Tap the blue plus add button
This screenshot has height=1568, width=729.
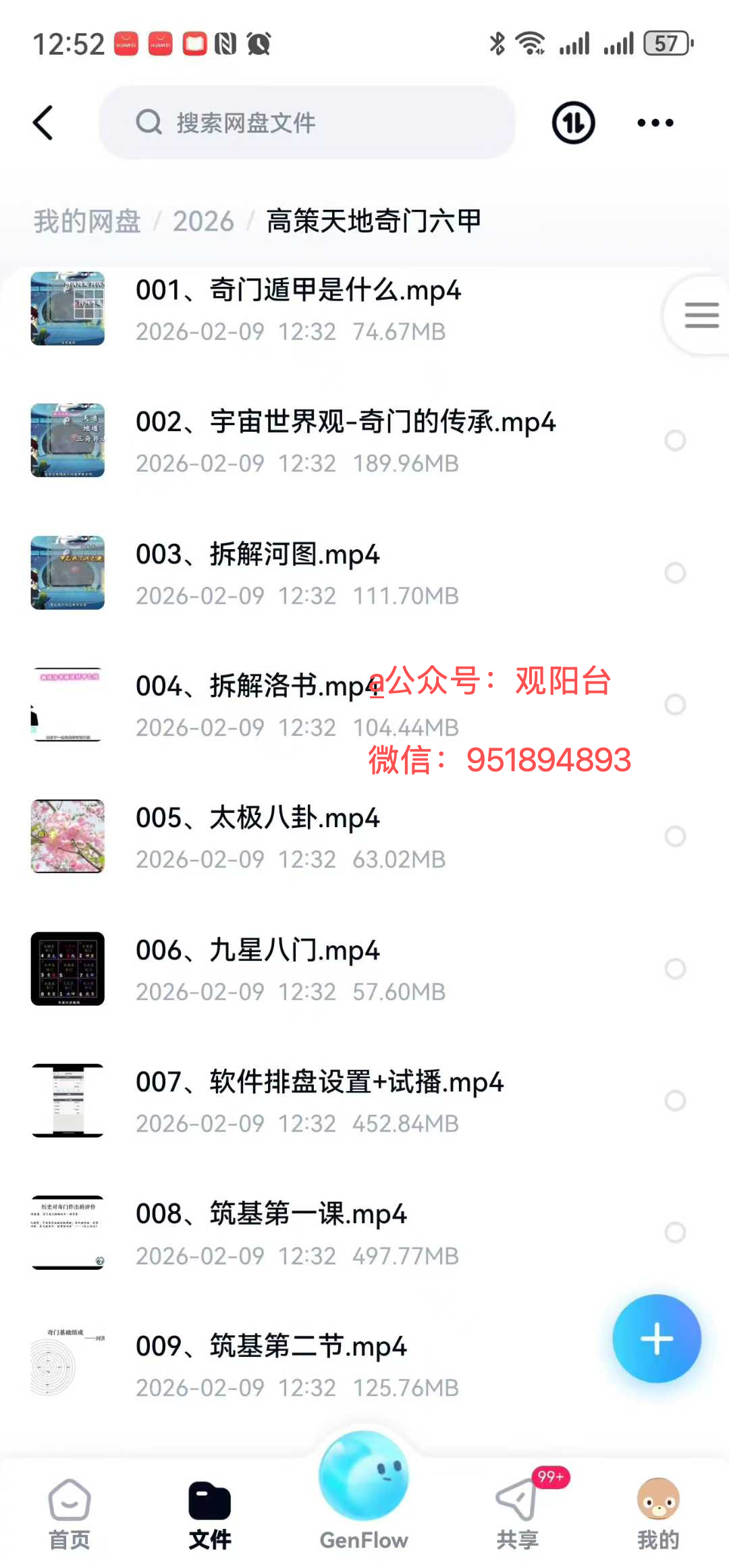(x=657, y=1339)
